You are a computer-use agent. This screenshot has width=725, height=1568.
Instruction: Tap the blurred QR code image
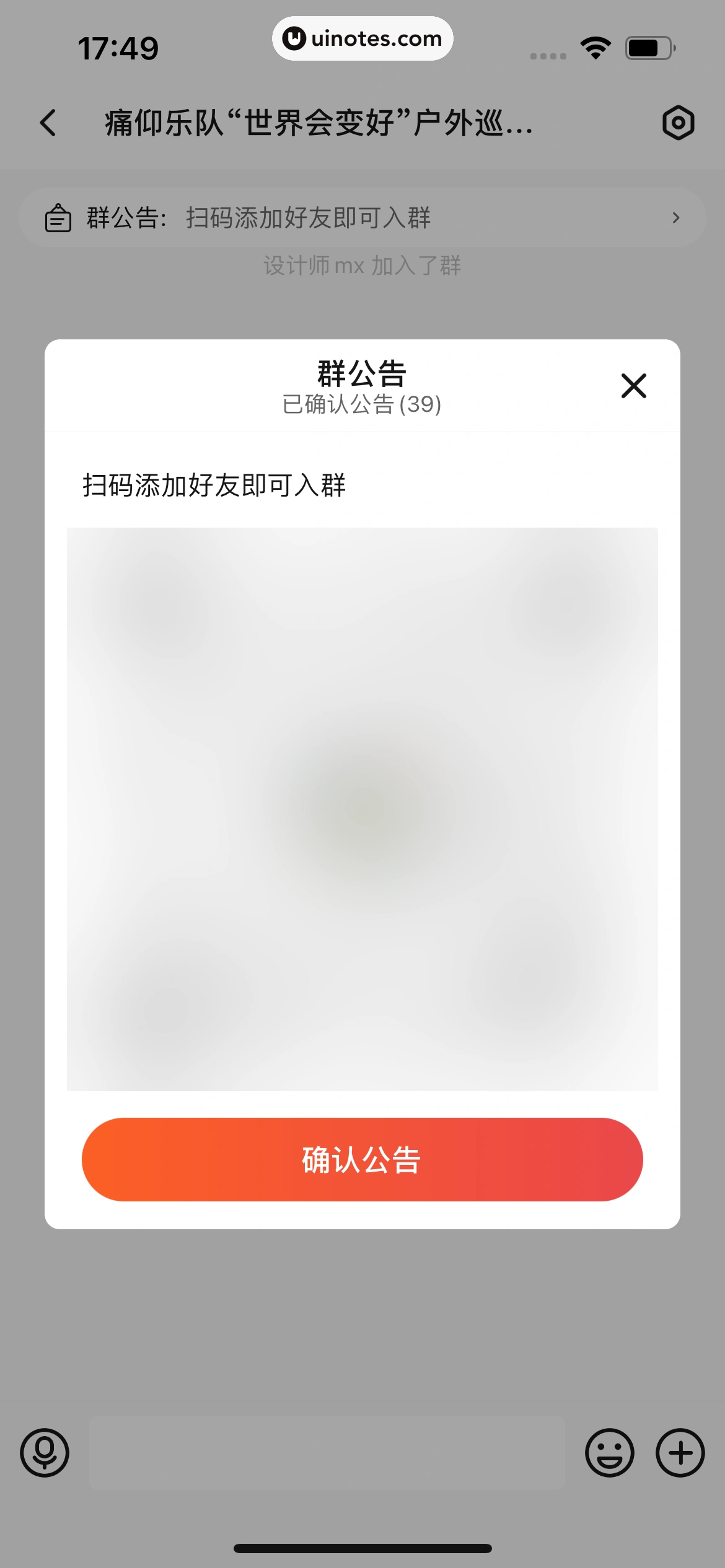(362, 798)
